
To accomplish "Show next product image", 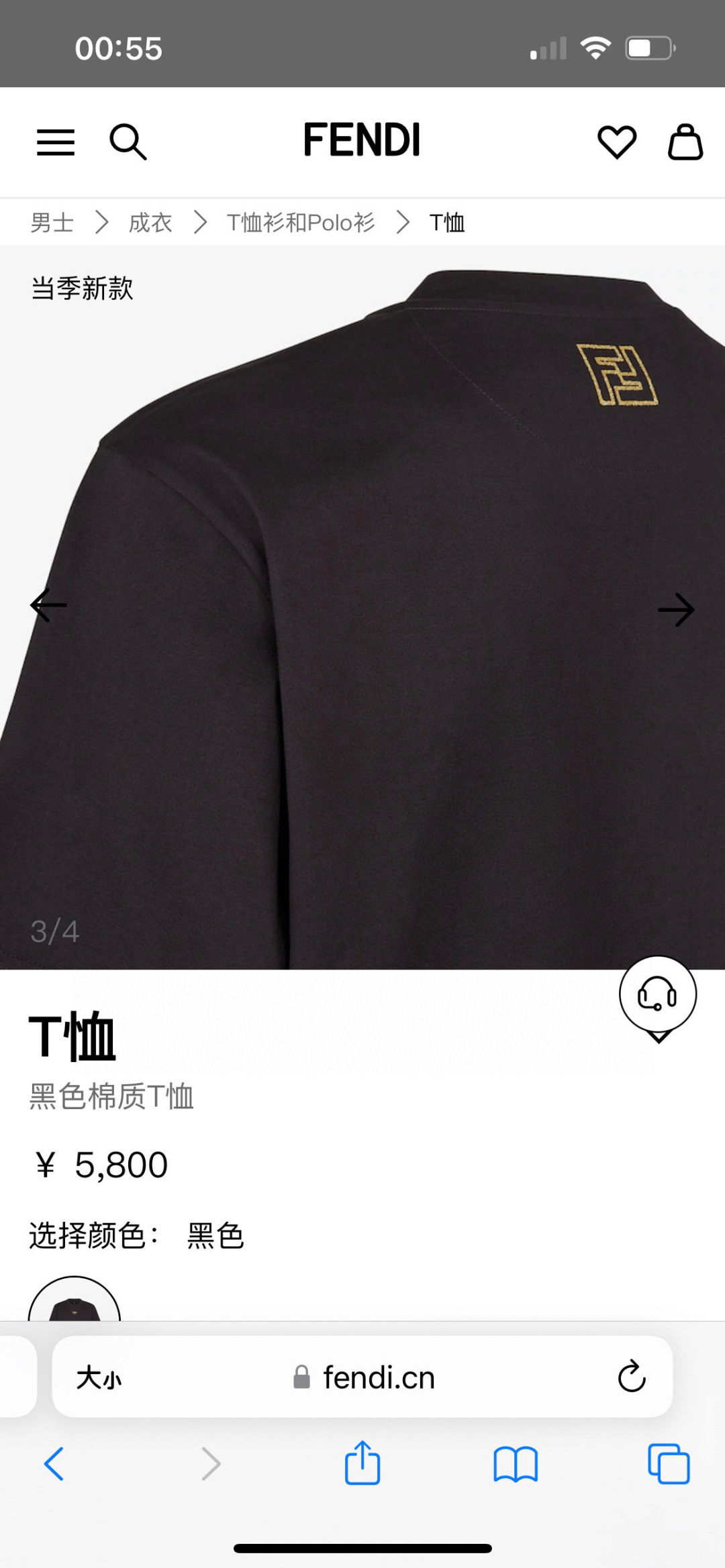I will pos(677,609).
